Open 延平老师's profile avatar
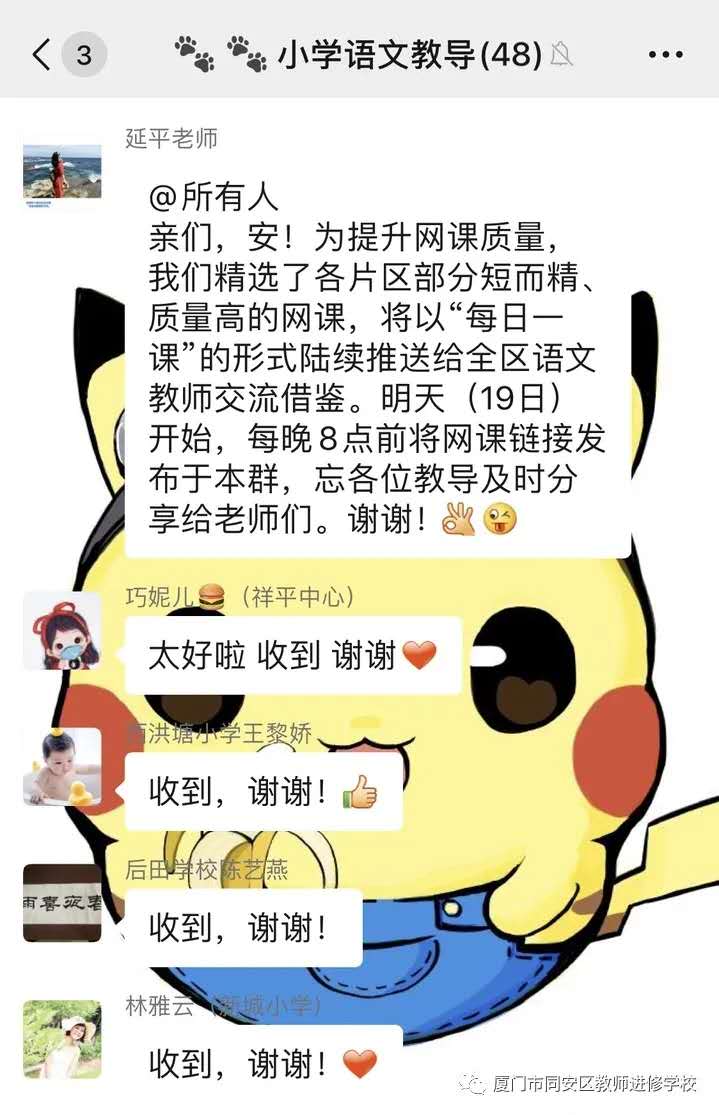The width and height of the screenshot is (719, 1115). [x=62, y=174]
